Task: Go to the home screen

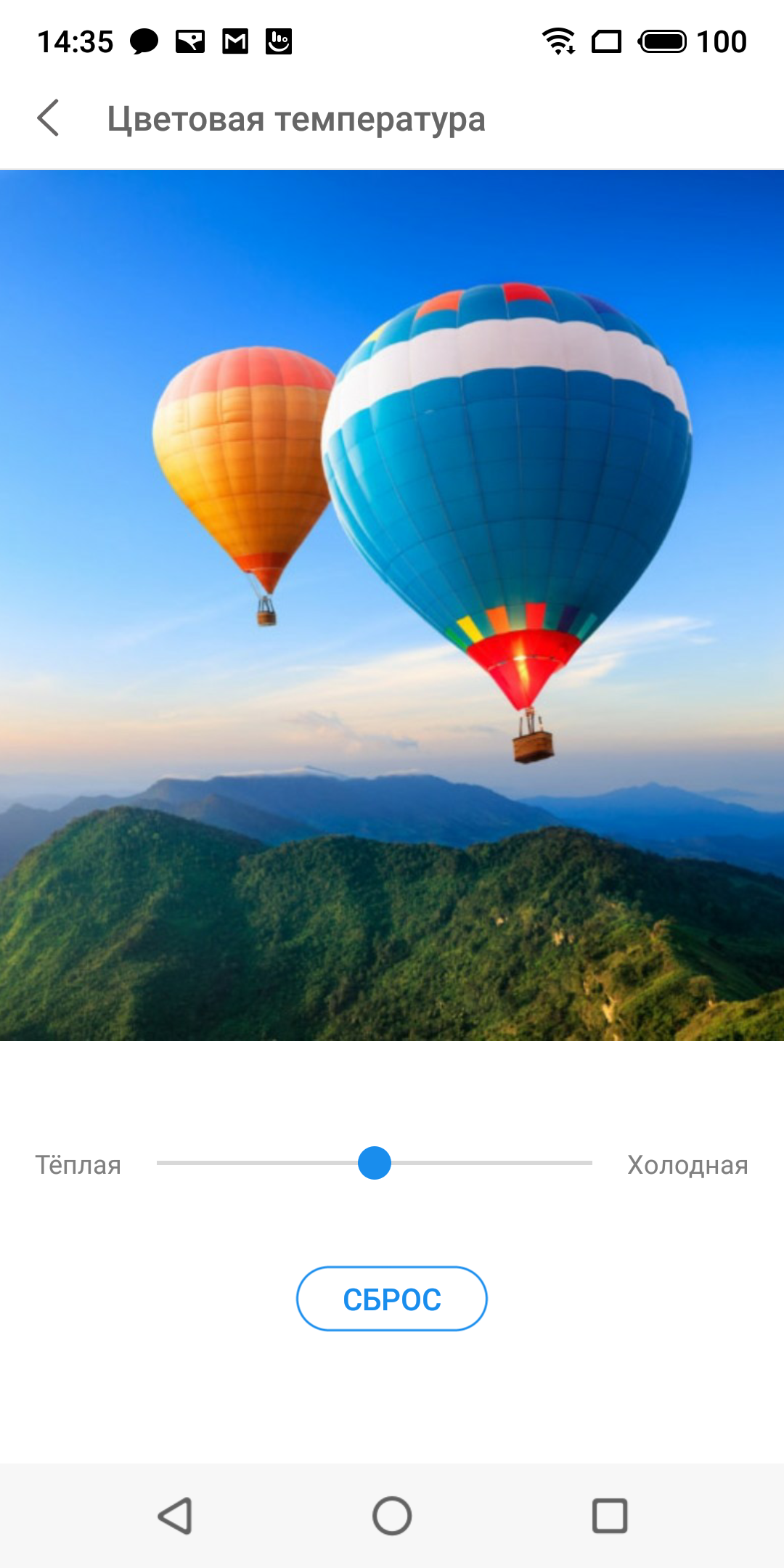Action: click(392, 1516)
